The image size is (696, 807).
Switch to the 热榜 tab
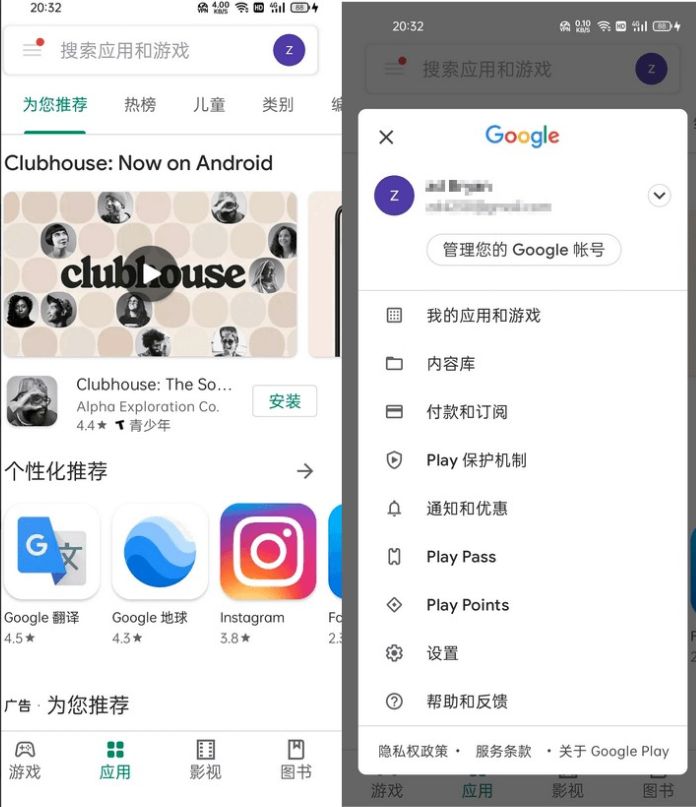[140, 104]
